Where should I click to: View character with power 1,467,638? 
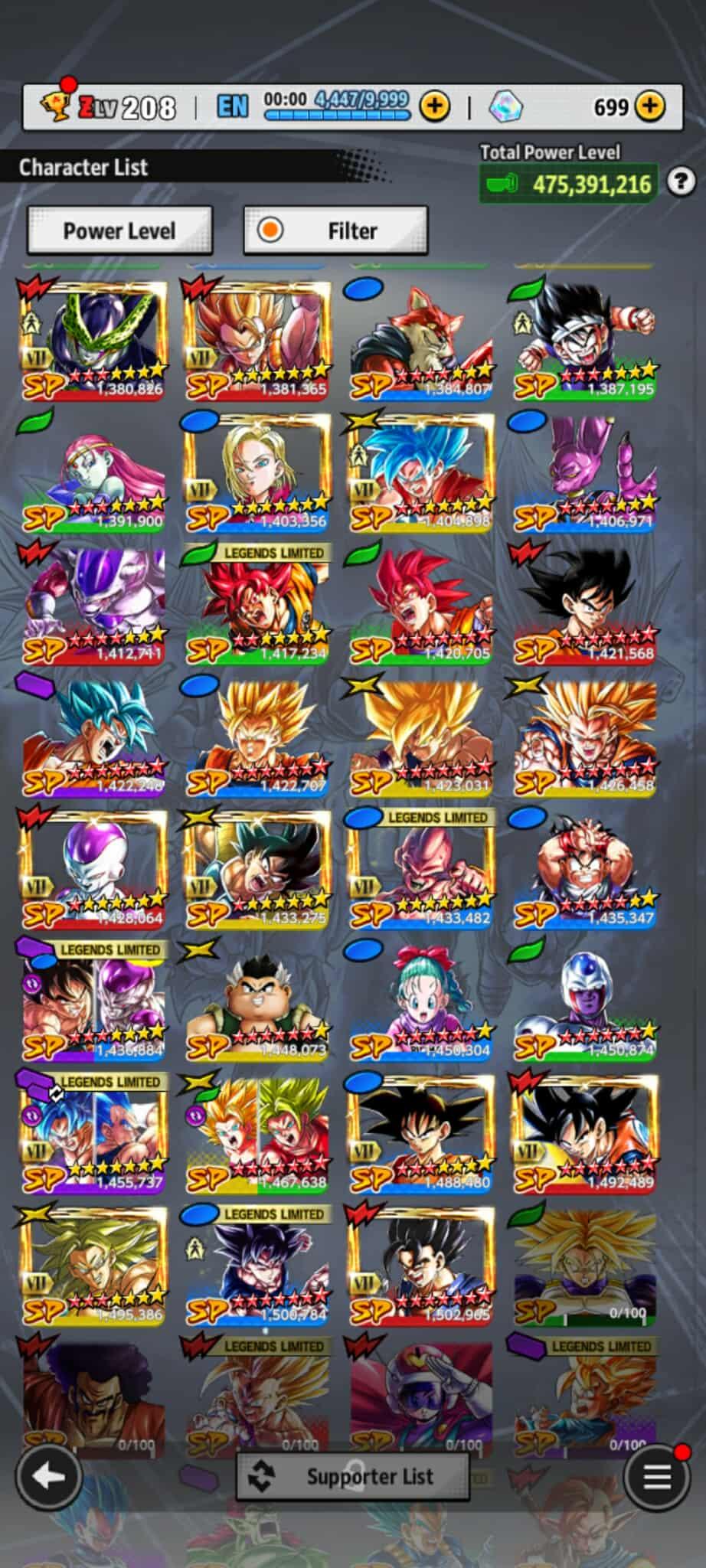[257, 1135]
